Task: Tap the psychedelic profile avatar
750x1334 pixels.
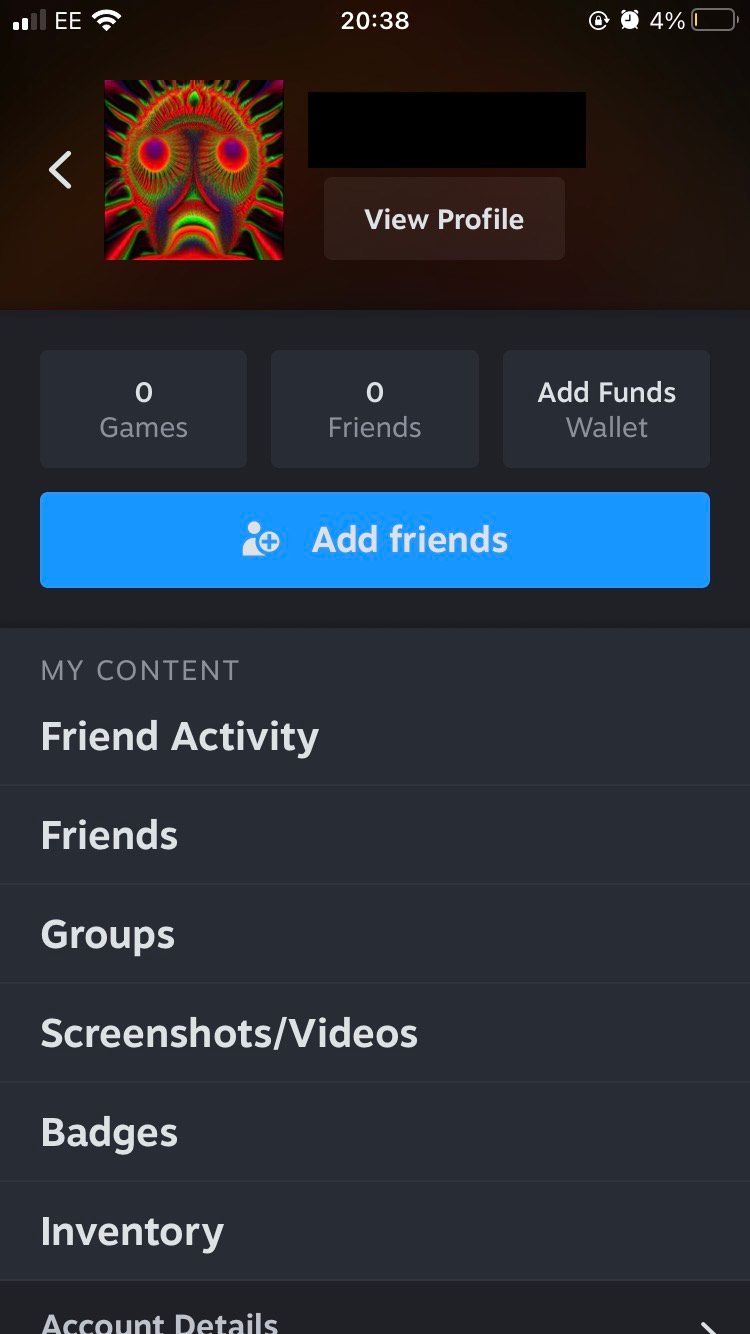Action: point(194,170)
